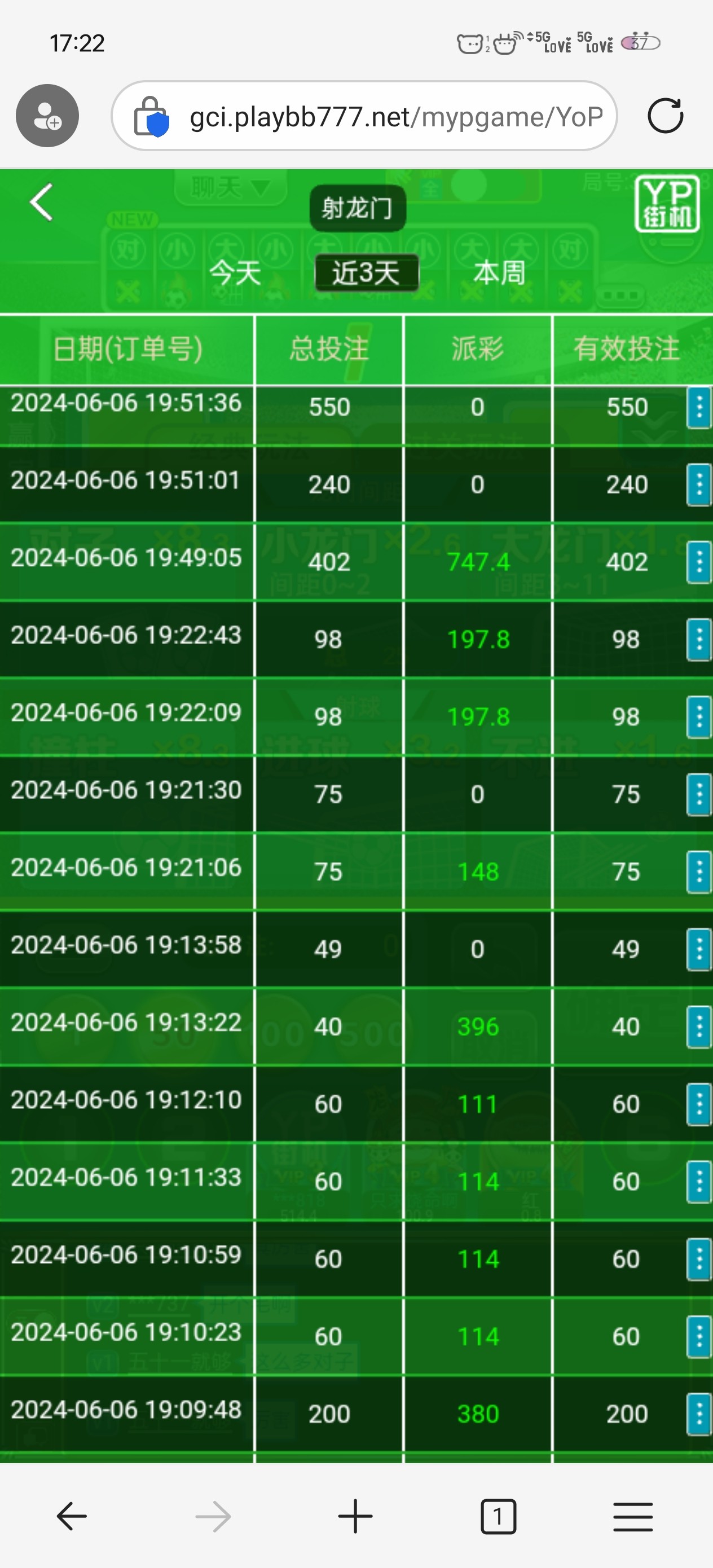Go back using the white arrow

click(x=41, y=202)
